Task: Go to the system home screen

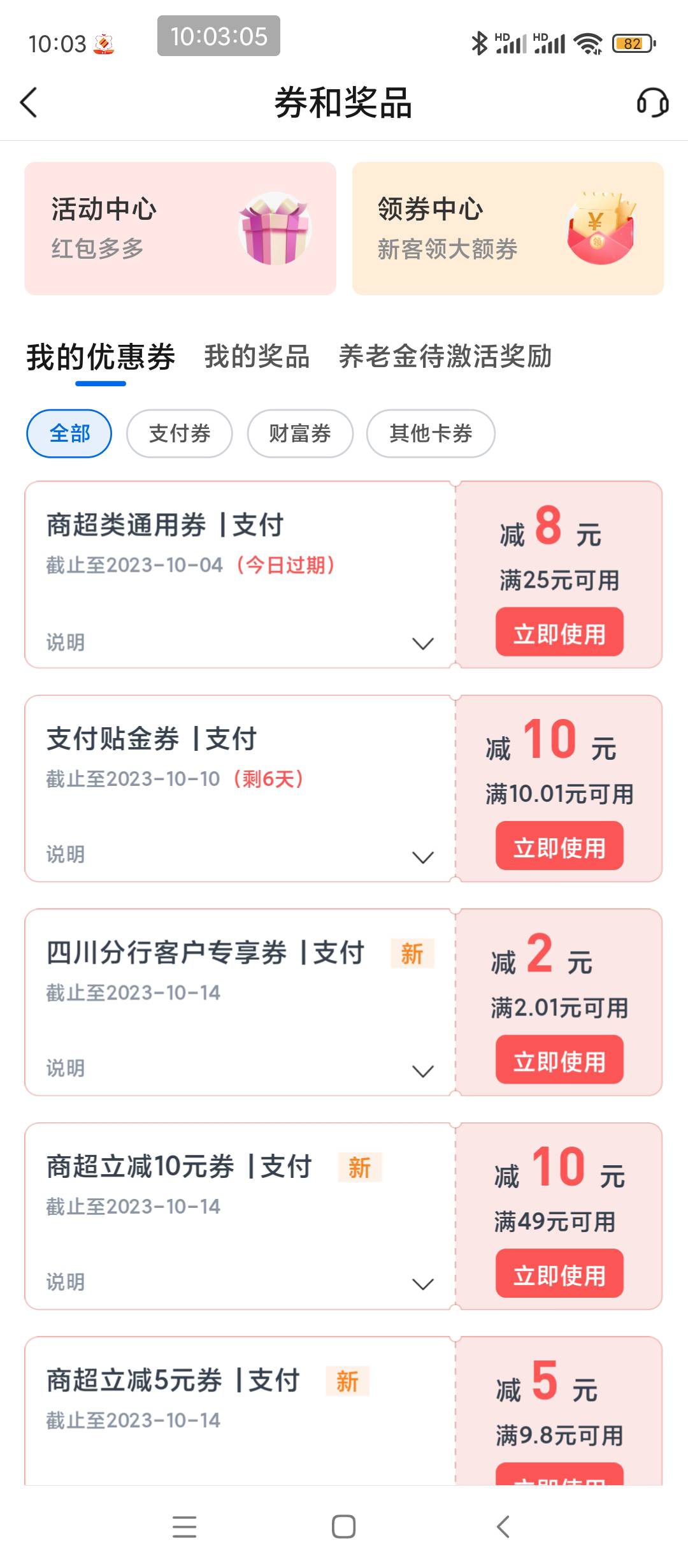Action: pos(343,1527)
